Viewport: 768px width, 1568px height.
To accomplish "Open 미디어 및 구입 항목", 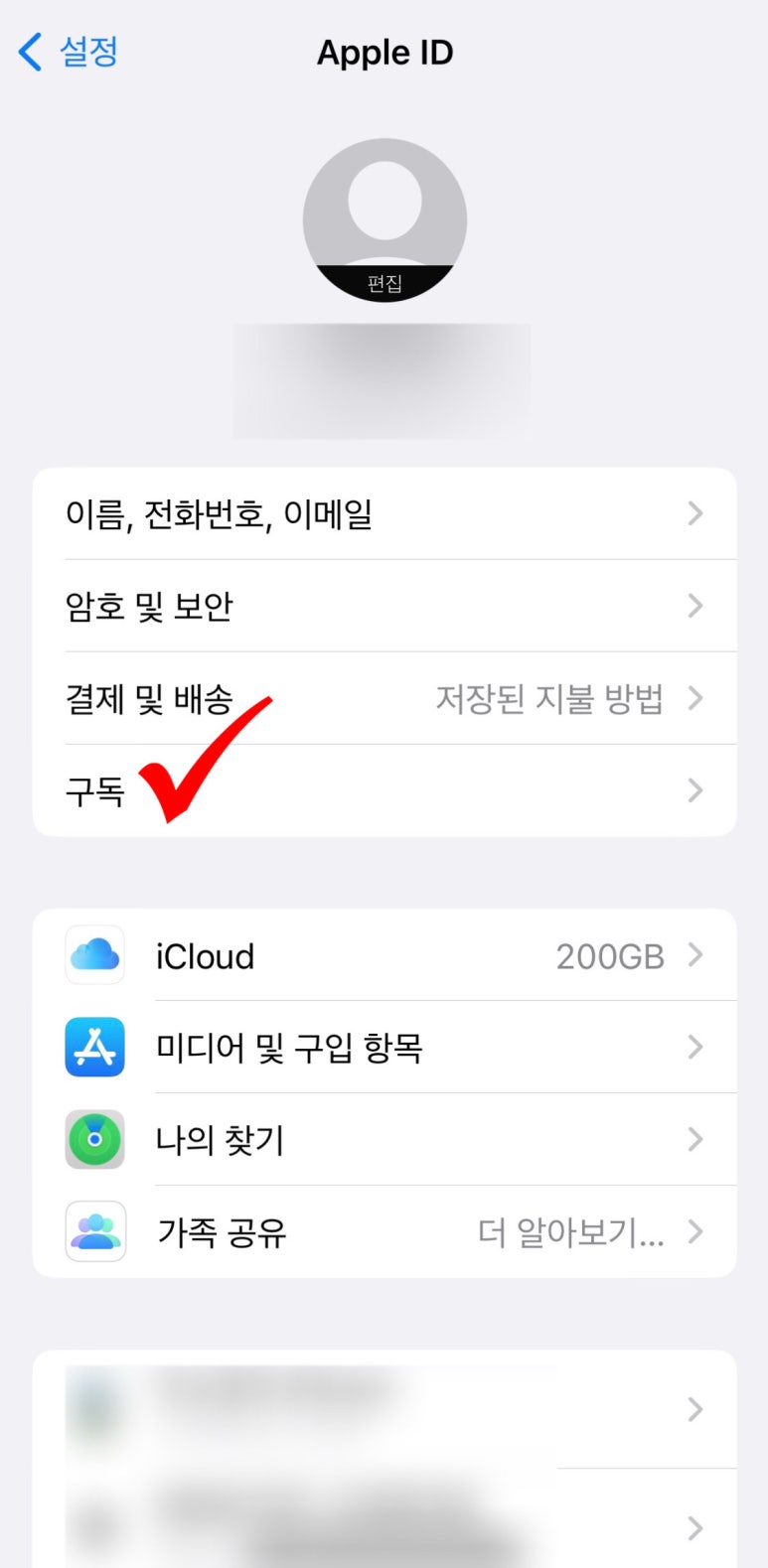I will point(384,1048).
